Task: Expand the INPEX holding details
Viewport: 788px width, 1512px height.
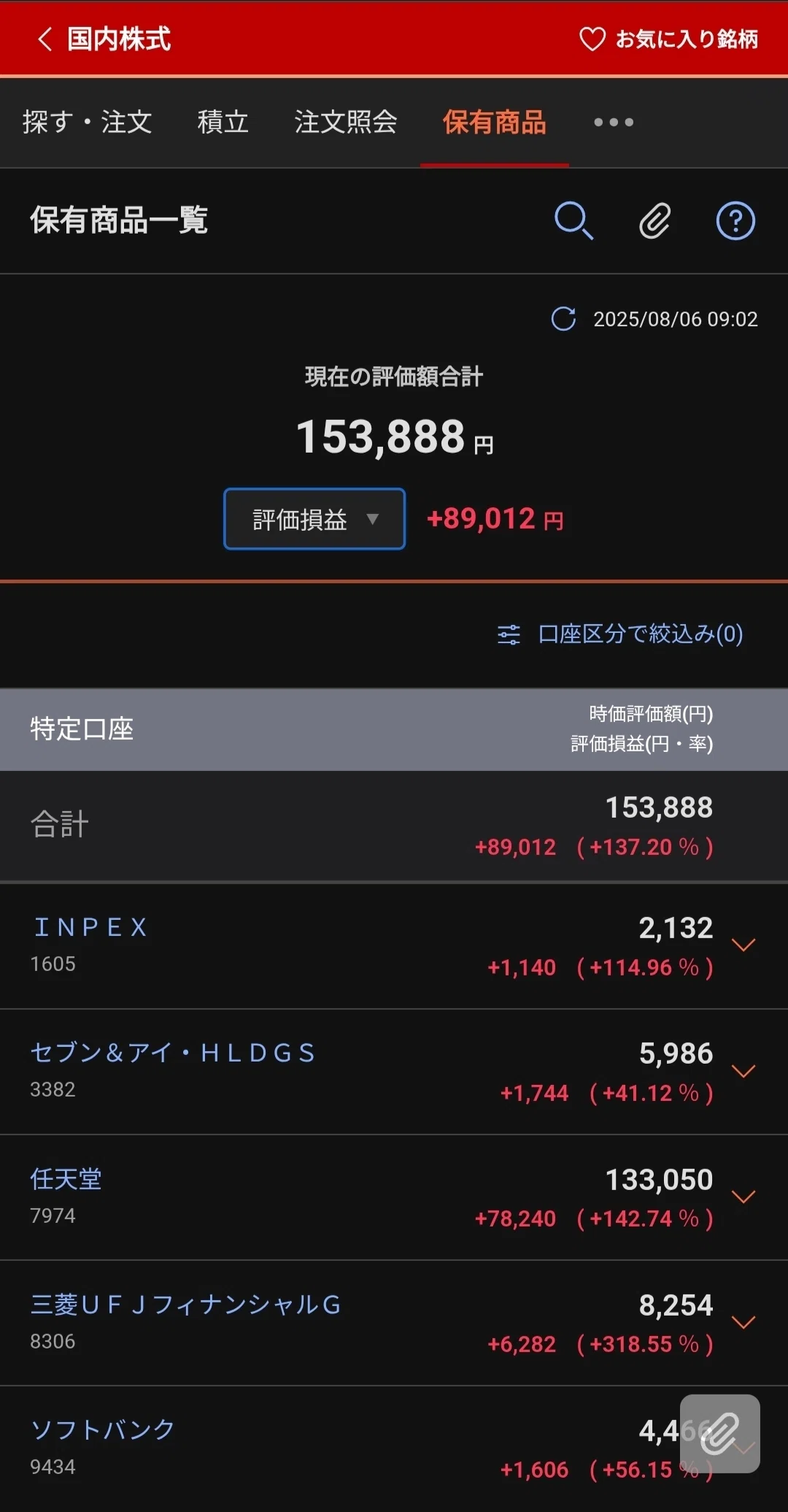Action: coord(743,945)
